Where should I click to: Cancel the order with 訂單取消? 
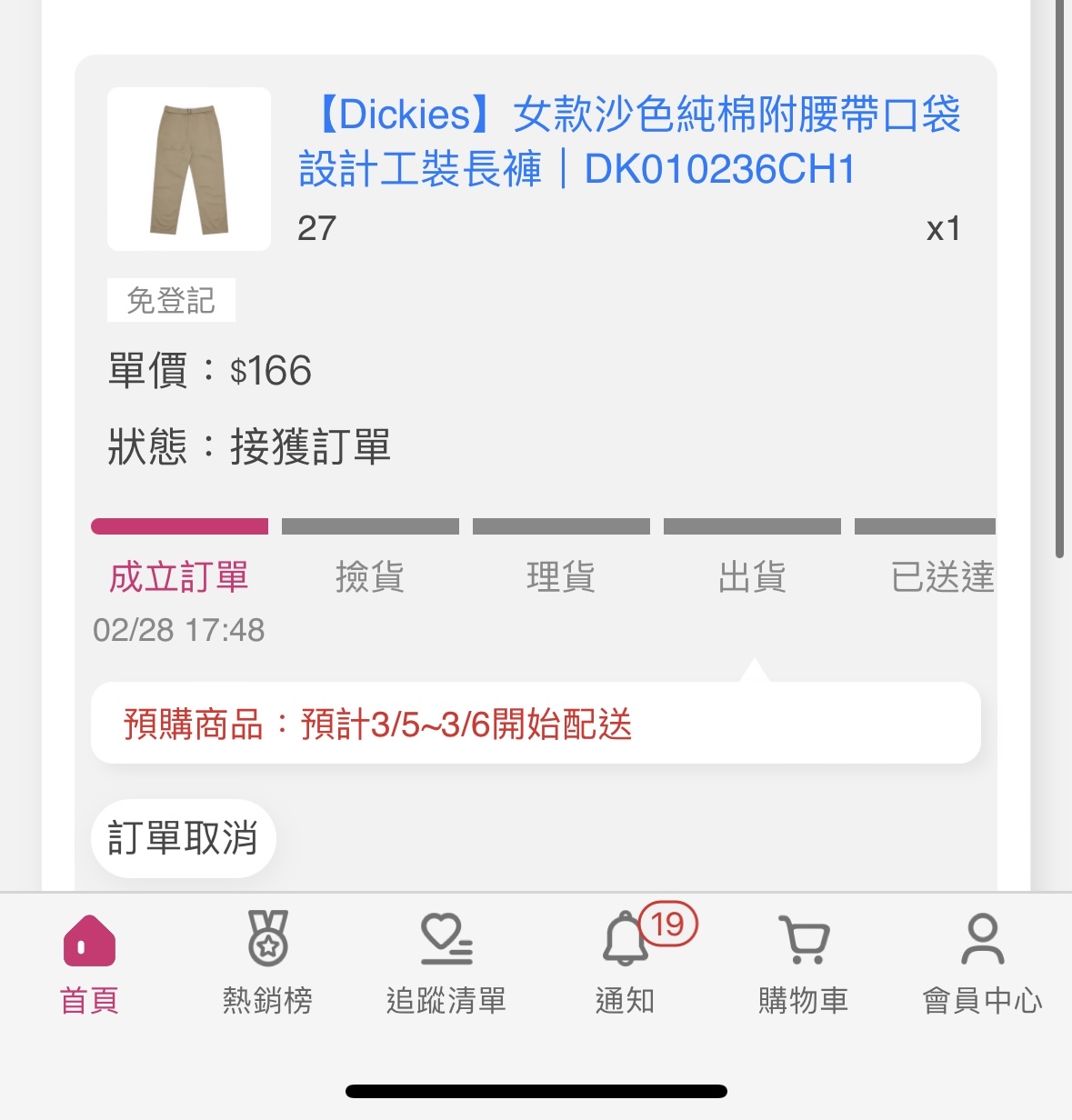[x=183, y=838]
